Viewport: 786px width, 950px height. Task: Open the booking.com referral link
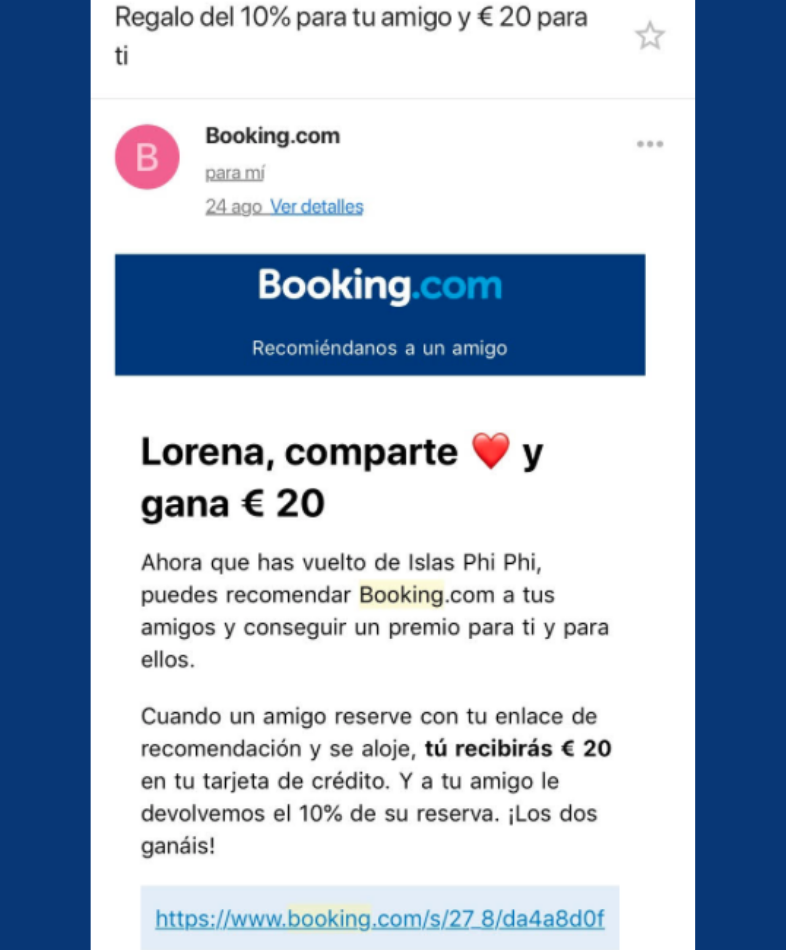point(380,918)
